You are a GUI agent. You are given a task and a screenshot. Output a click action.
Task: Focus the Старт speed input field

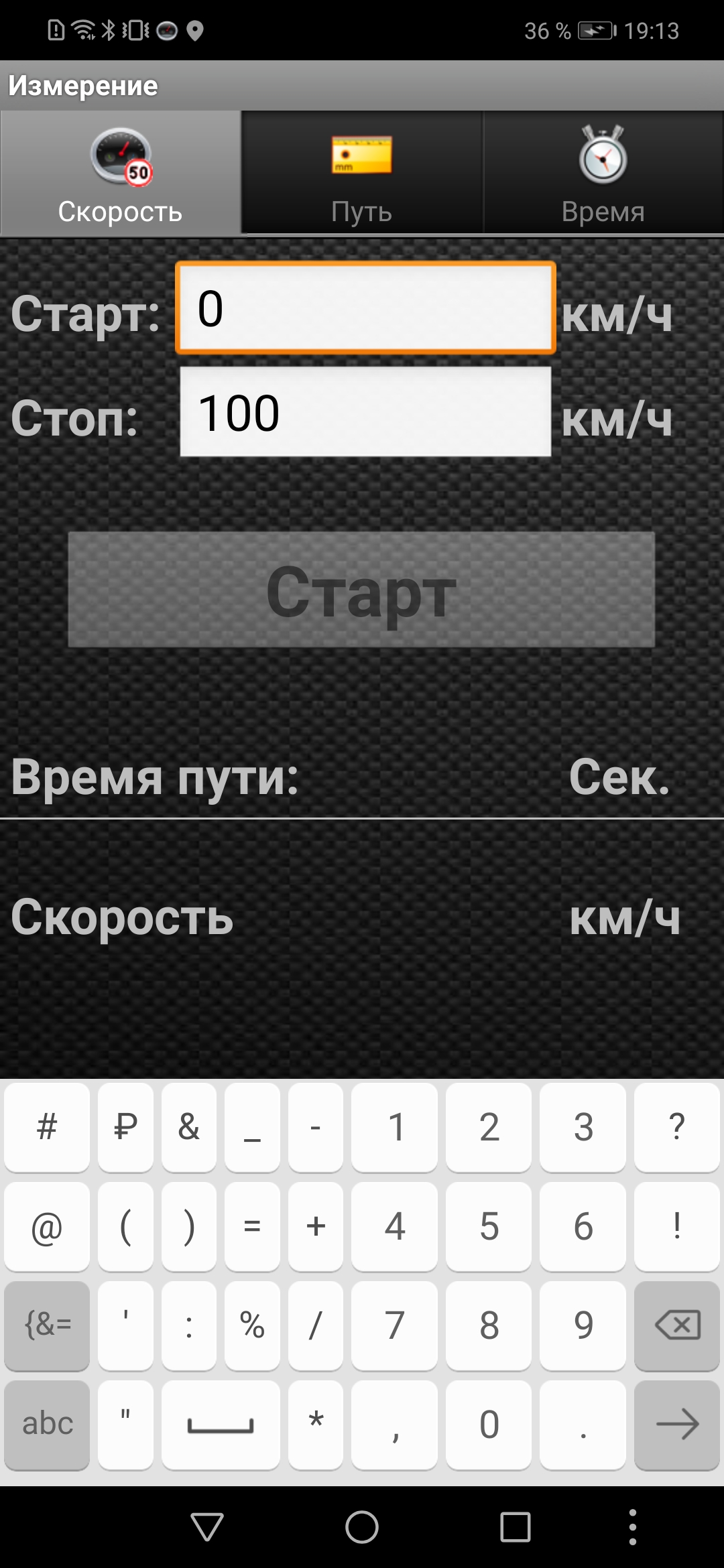click(x=365, y=308)
